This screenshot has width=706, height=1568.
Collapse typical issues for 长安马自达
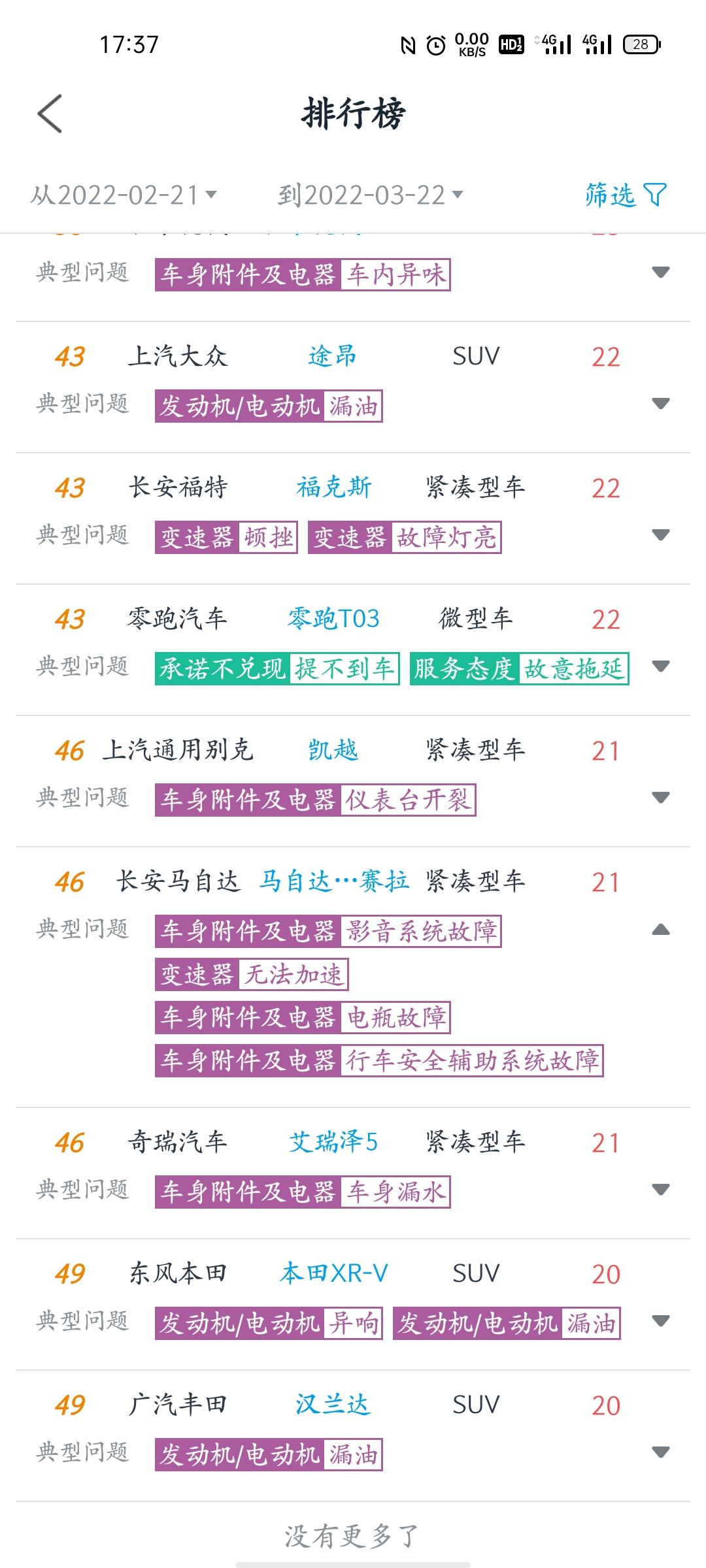pyautogui.click(x=661, y=930)
